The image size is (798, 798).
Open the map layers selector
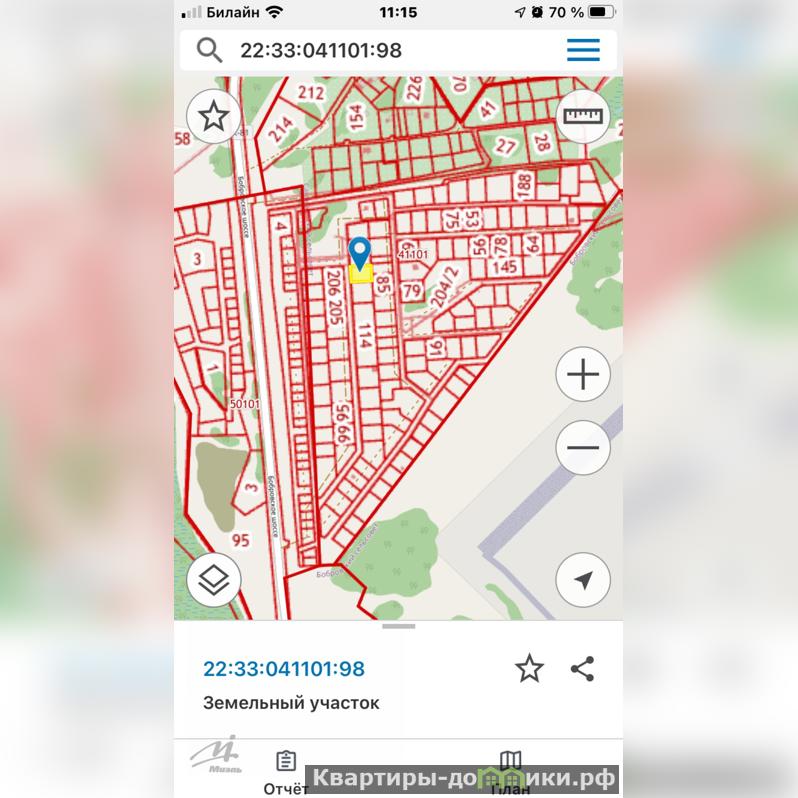click(213, 580)
